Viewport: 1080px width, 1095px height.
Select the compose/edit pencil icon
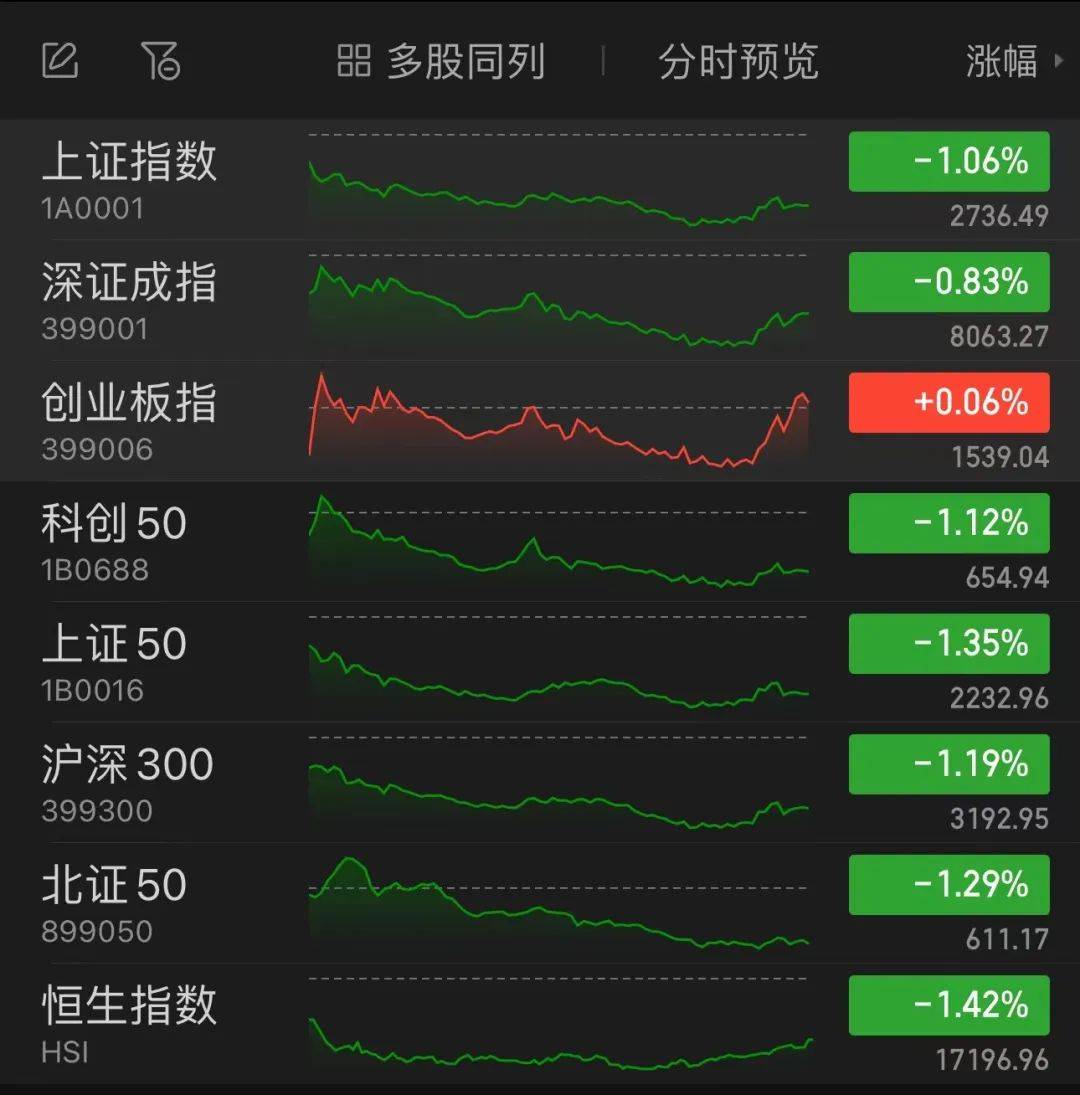click(60, 60)
